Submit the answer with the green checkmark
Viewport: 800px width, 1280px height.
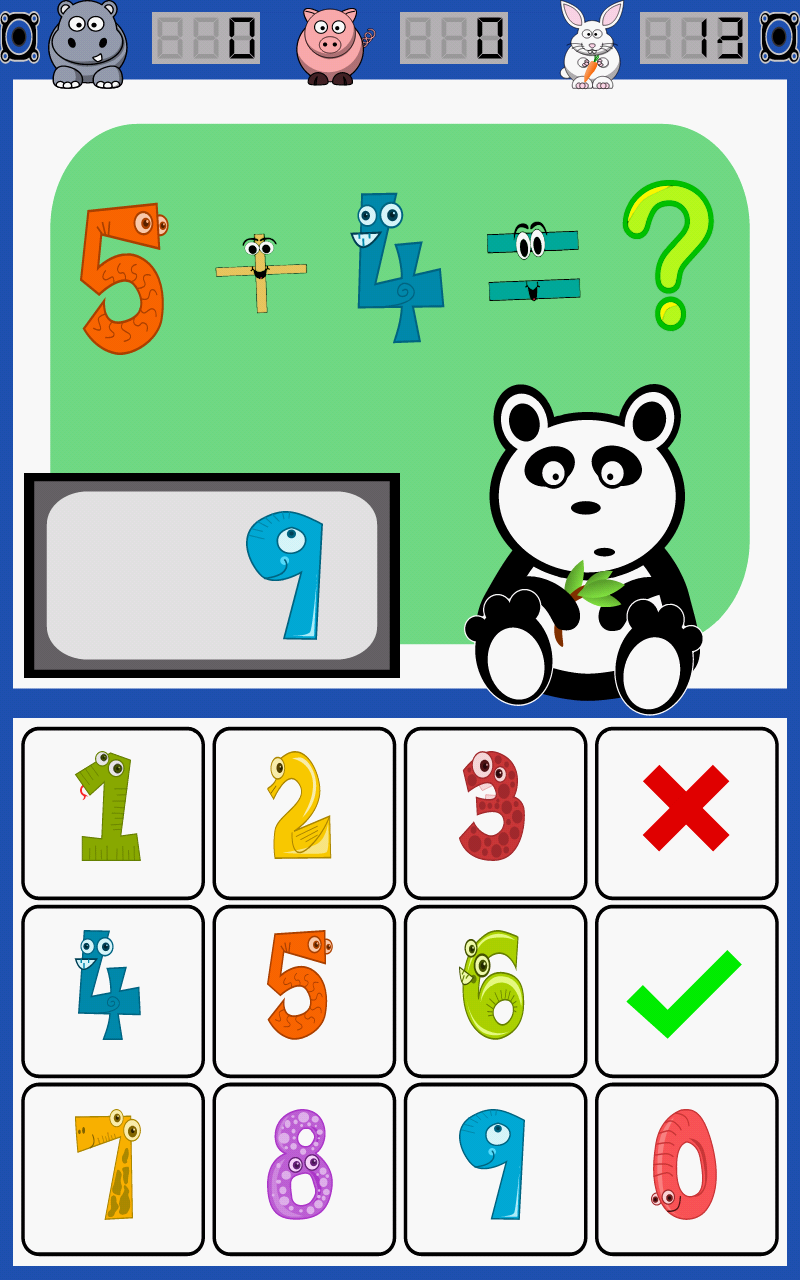pos(686,990)
